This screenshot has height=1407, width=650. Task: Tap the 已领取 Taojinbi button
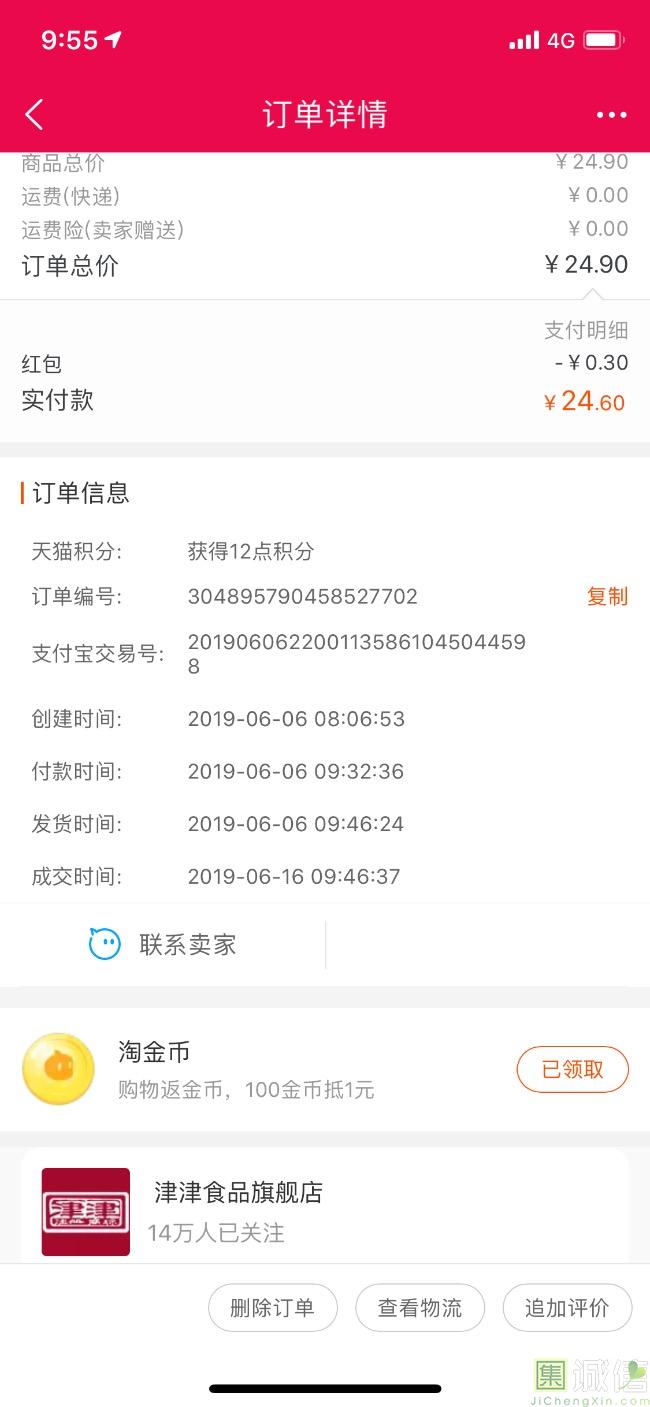tap(572, 1070)
